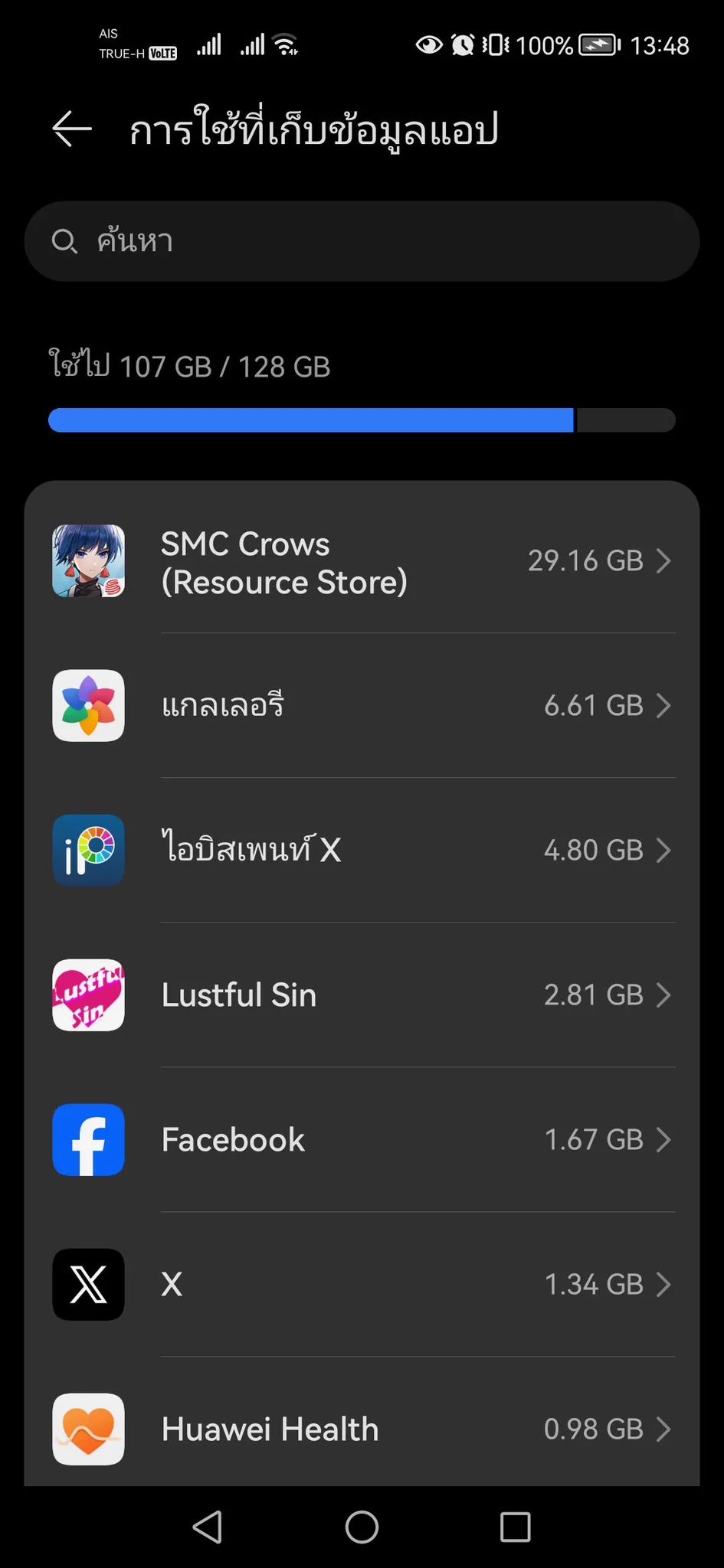The width and height of the screenshot is (724, 1568).
Task: Open Facebook storage usage
Action: tap(362, 1139)
